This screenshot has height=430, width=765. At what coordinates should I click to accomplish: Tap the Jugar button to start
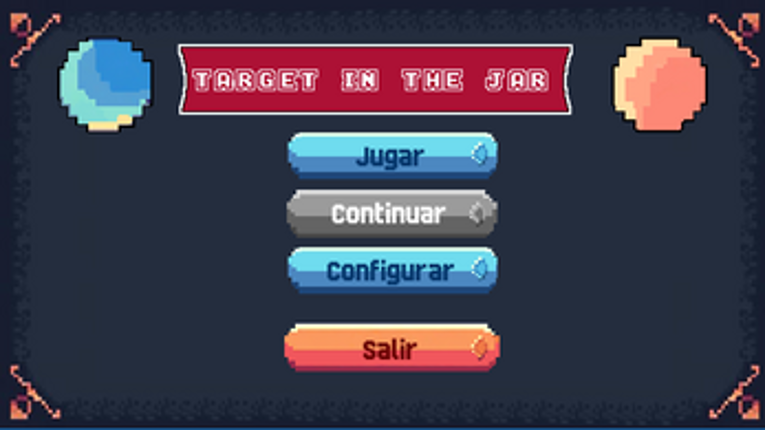[392, 155]
